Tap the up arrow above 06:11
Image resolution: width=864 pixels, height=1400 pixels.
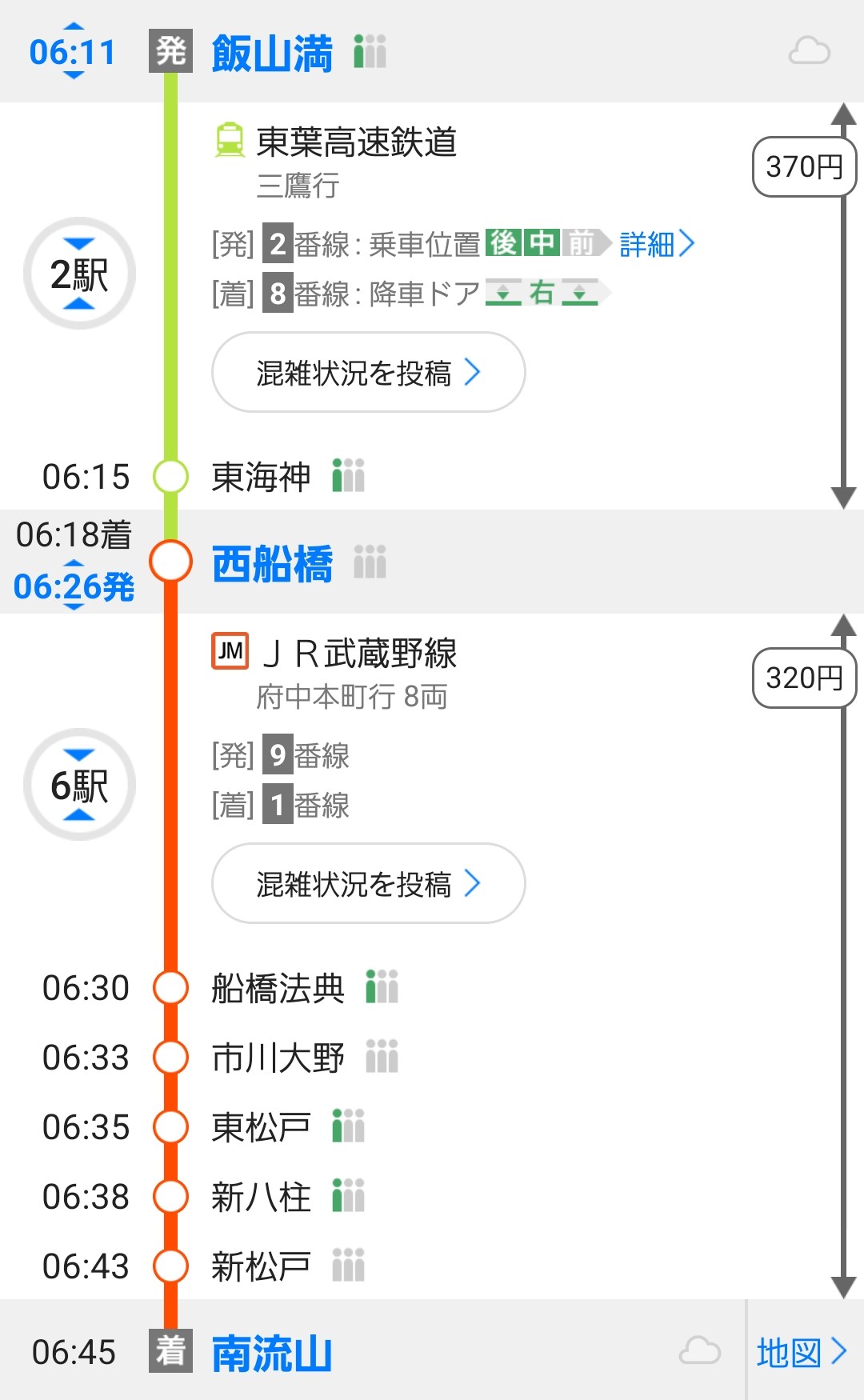[x=73, y=28]
